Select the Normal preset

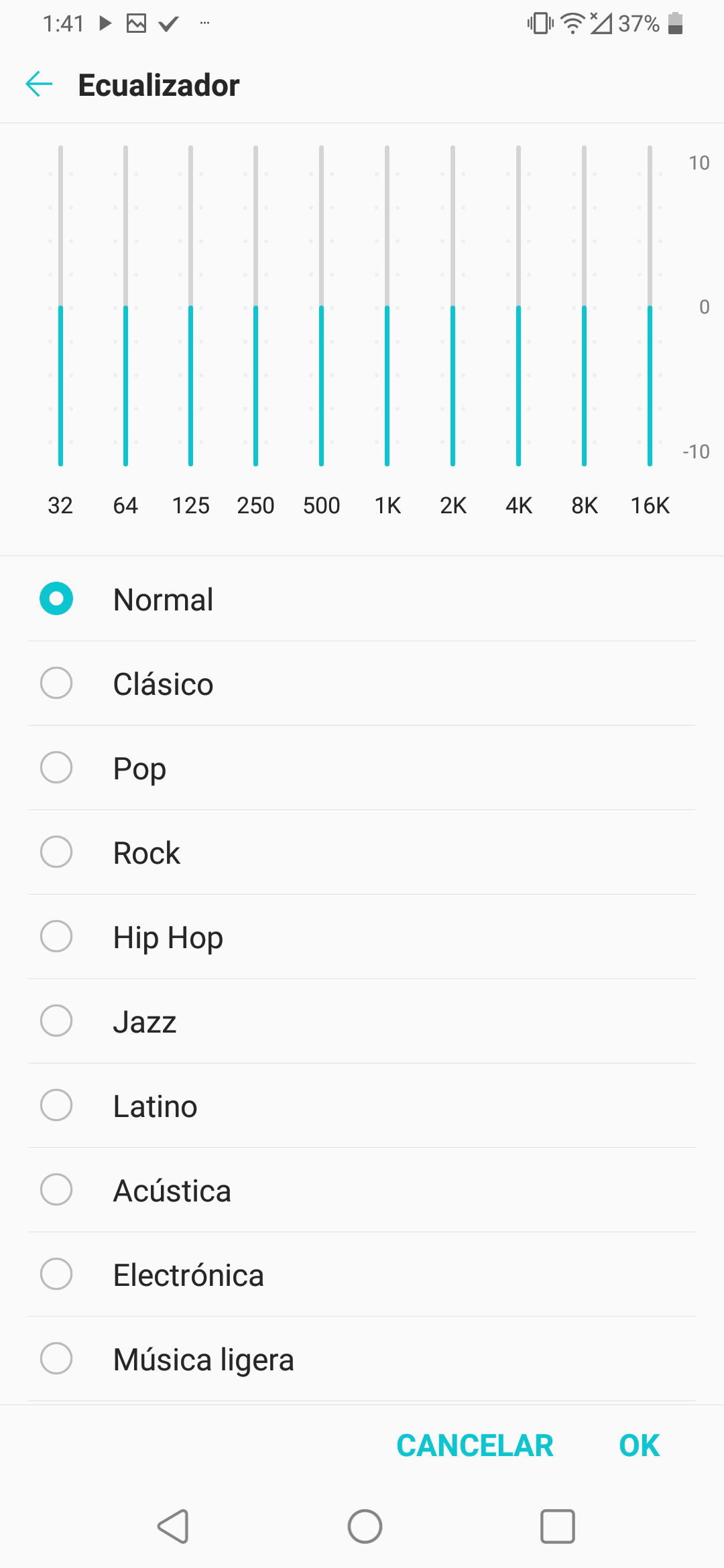[x=362, y=599]
